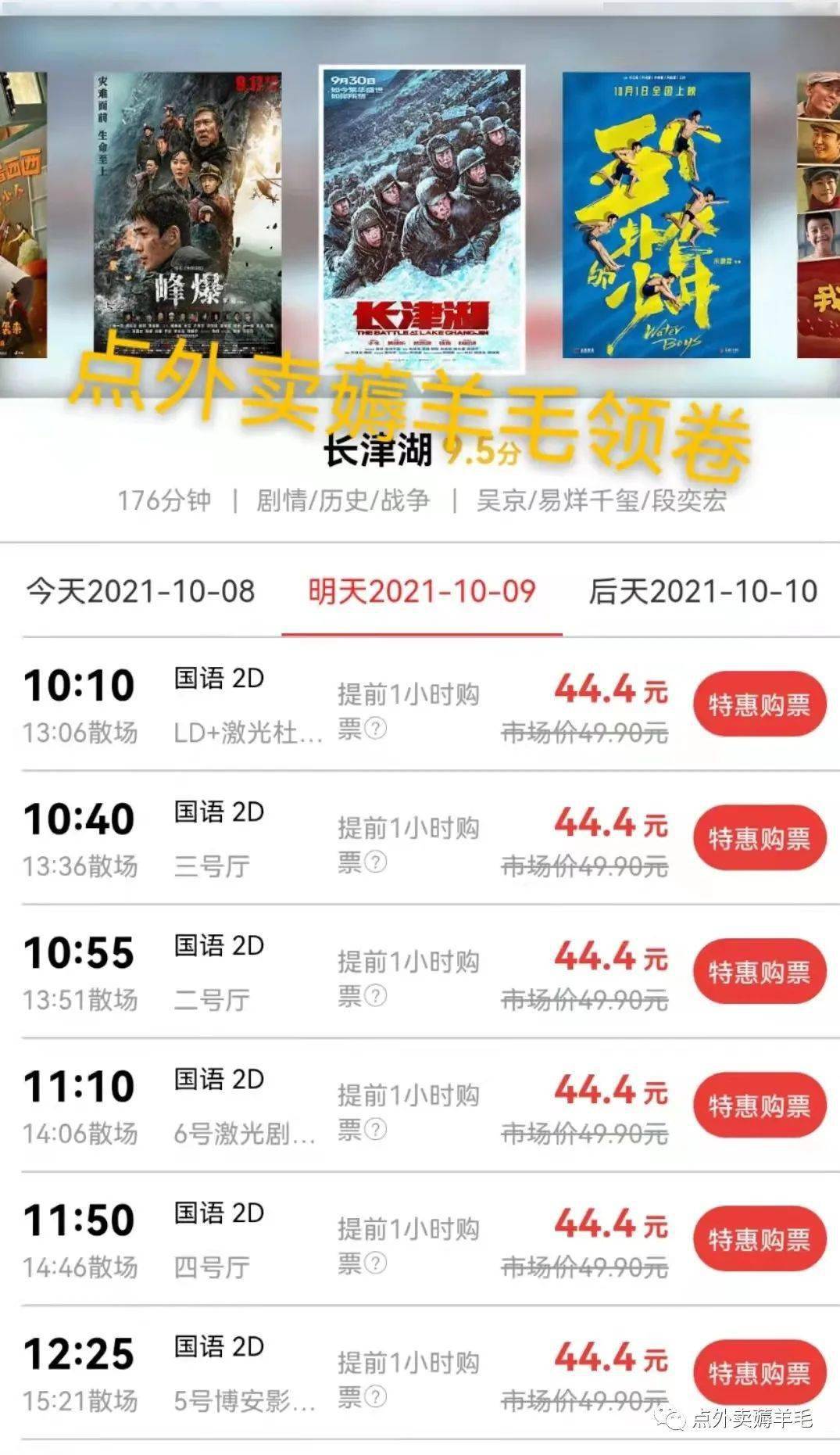Buy discounted ticket for the 10:10 showing

click(759, 704)
